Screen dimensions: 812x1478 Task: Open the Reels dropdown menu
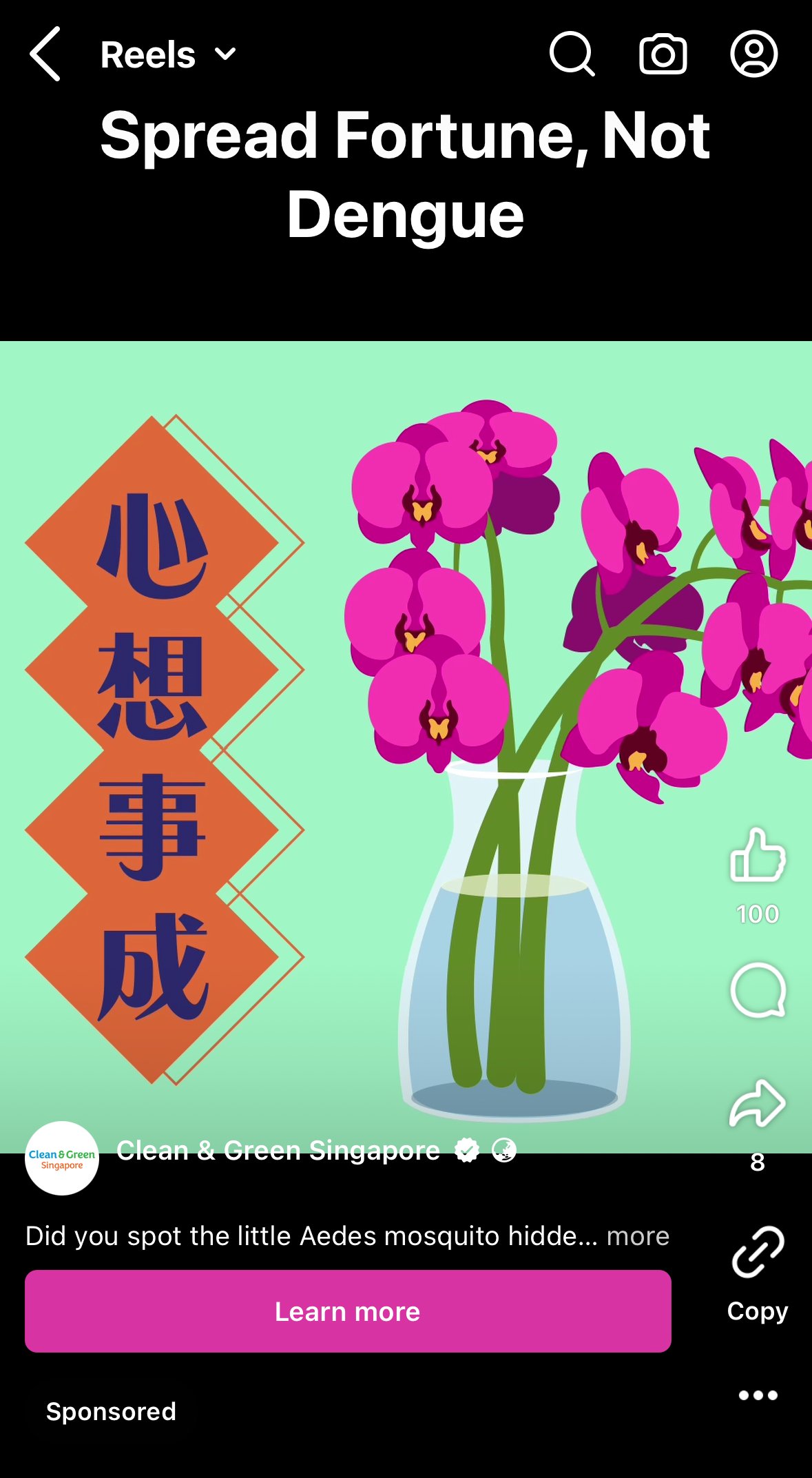[168, 55]
